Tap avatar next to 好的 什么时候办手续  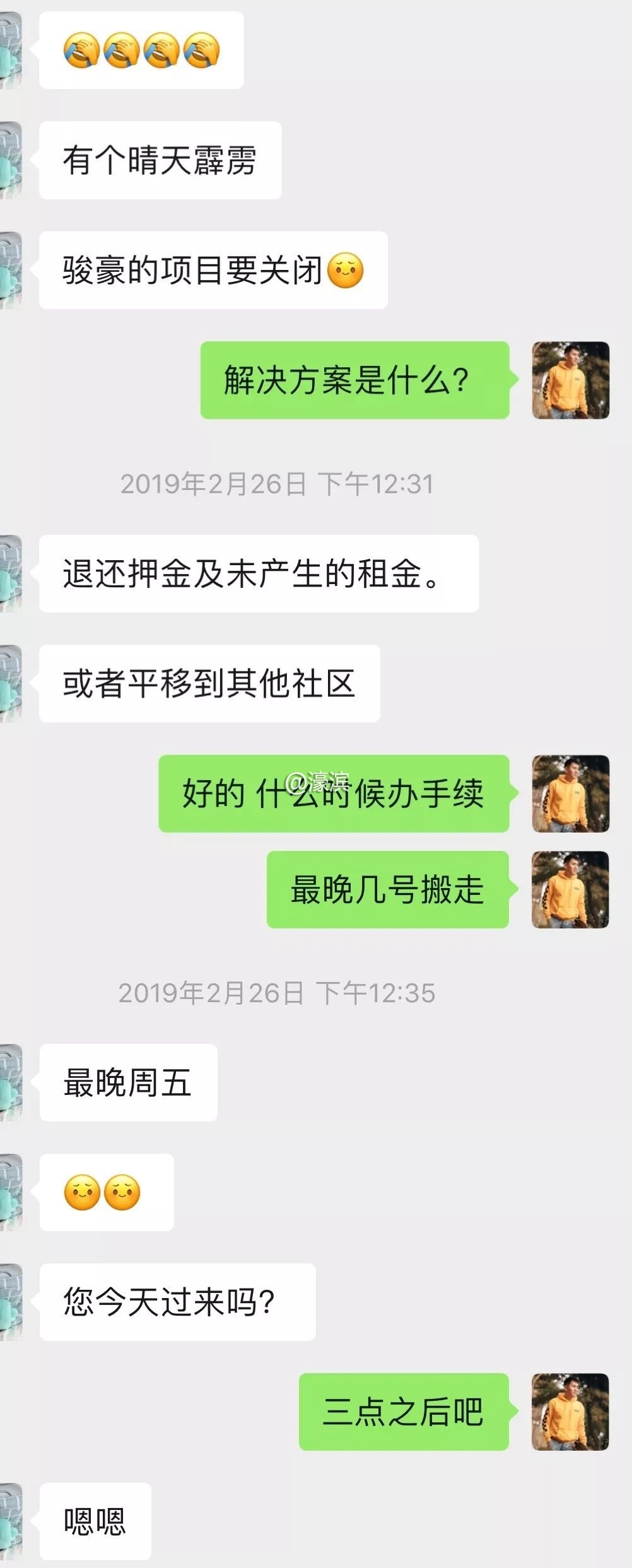[570, 793]
